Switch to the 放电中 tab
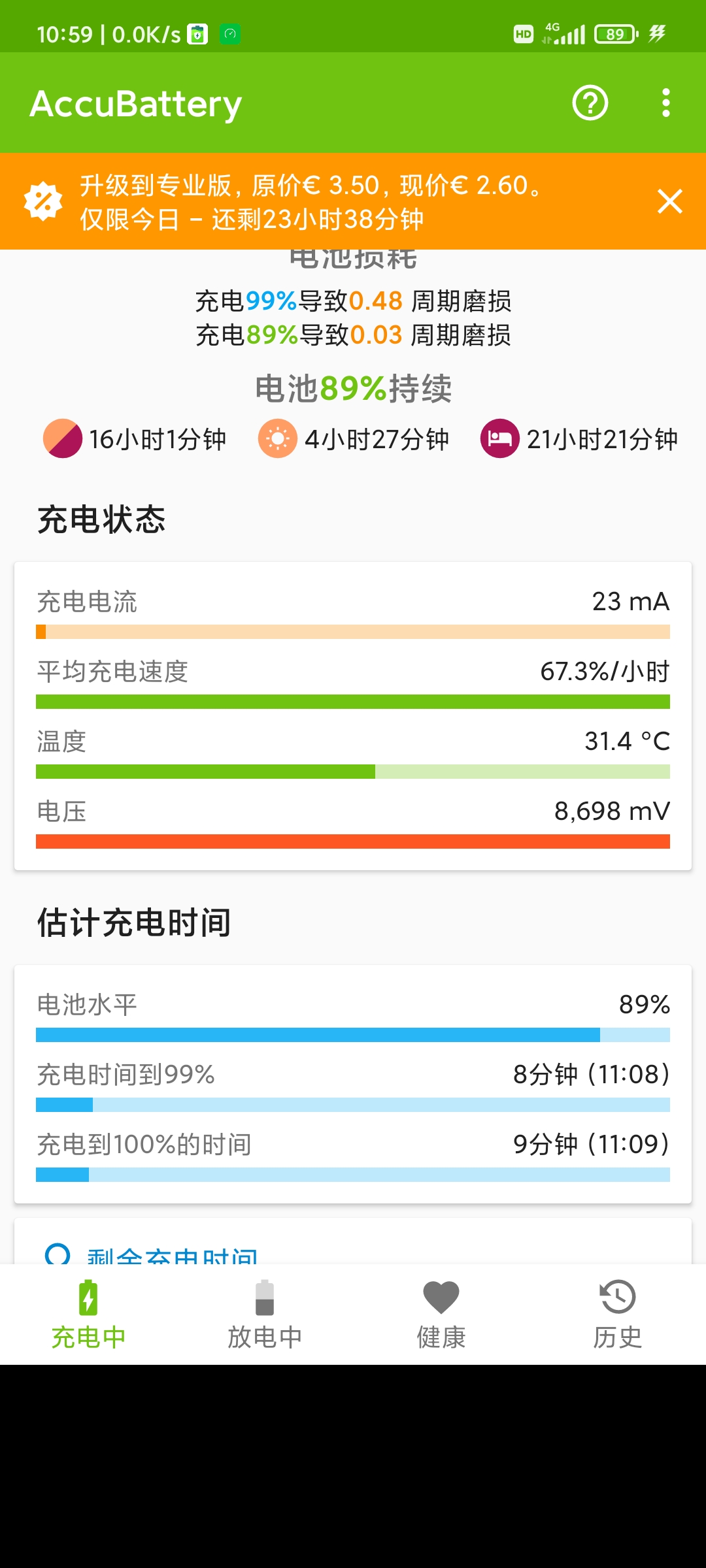This screenshot has height=1568, width=706. 265,1315
